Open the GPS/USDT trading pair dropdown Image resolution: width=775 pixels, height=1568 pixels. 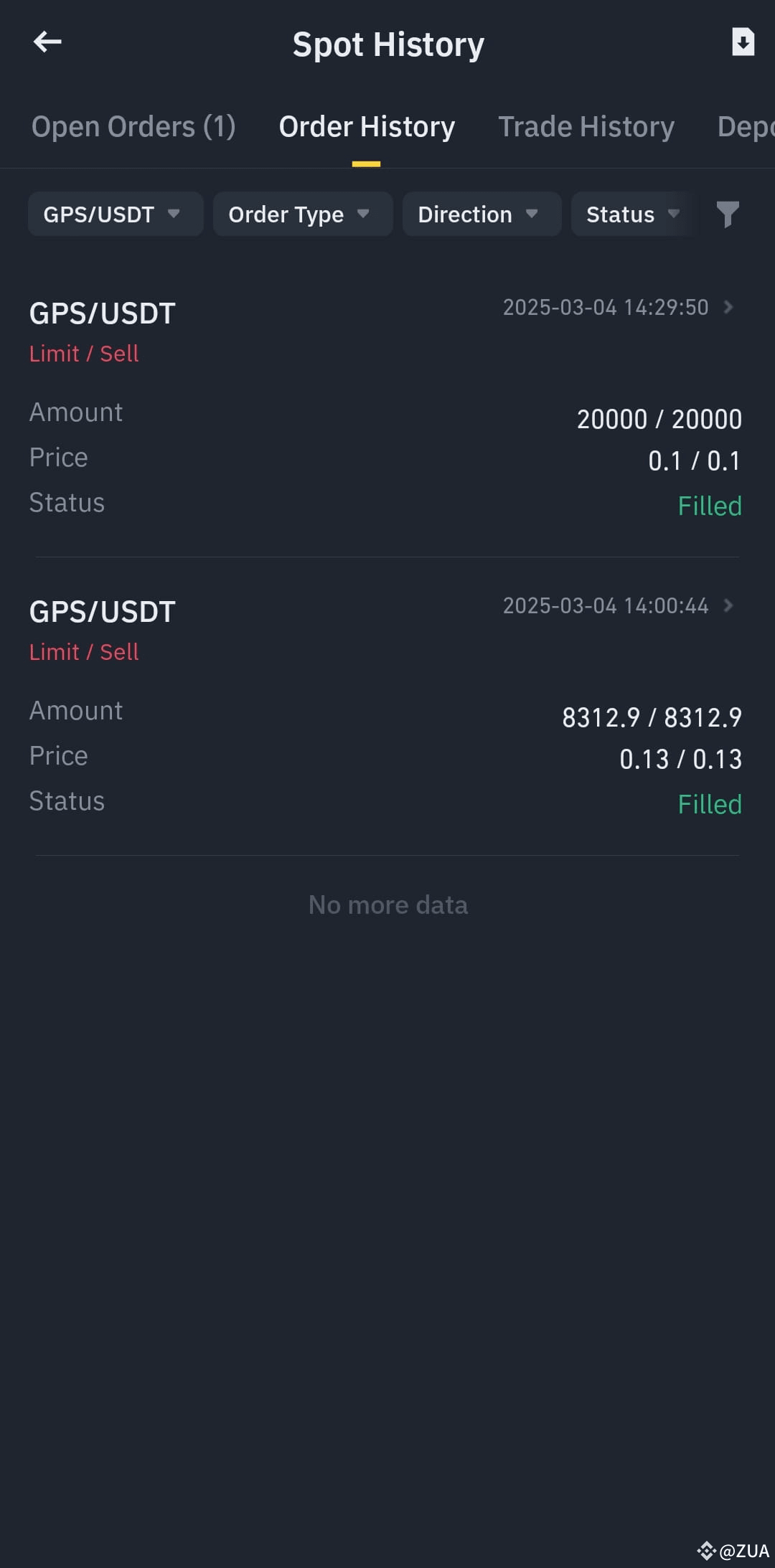coord(115,214)
